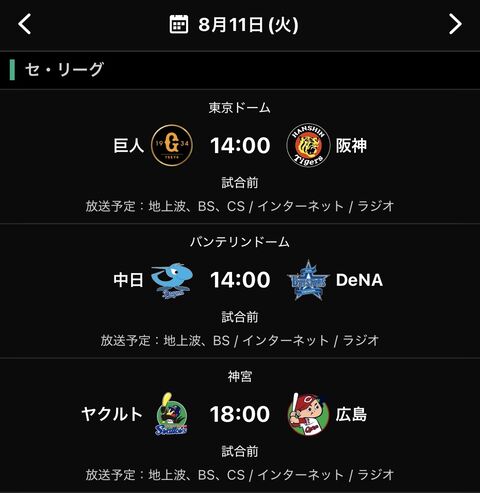Viewport: 480px width, 493px height.
Task: Go to the previous day's schedule
Action: 25,24
